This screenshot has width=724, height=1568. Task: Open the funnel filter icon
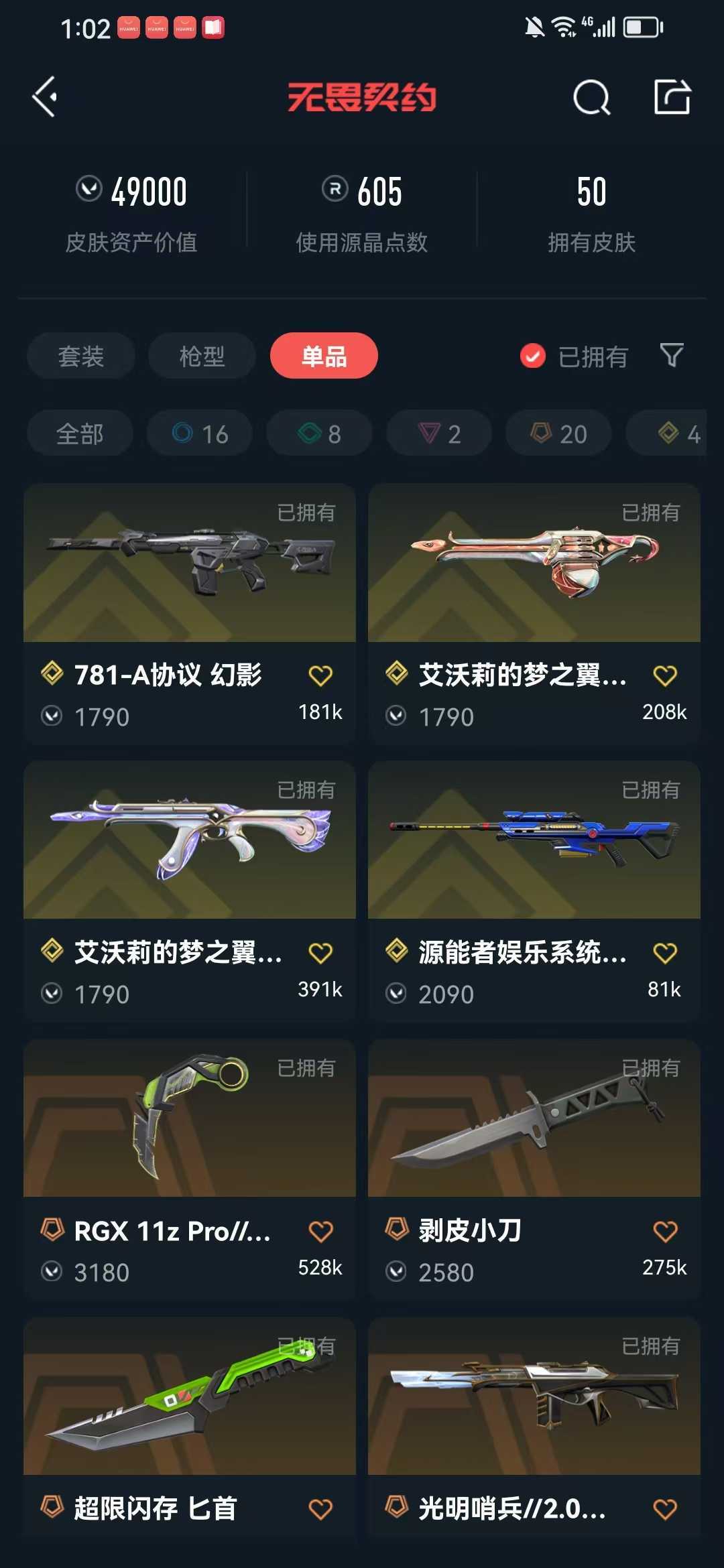pos(672,355)
